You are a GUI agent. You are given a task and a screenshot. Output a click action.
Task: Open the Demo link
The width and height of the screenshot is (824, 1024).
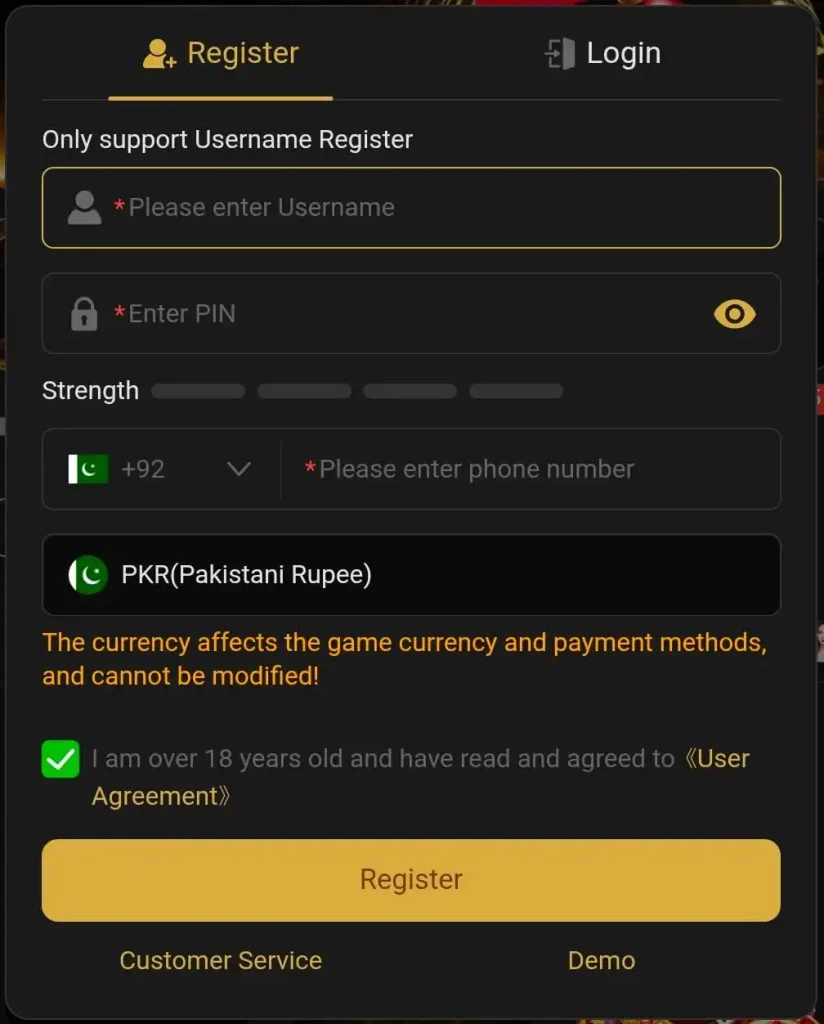pyautogui.click(x=601, y=961)
